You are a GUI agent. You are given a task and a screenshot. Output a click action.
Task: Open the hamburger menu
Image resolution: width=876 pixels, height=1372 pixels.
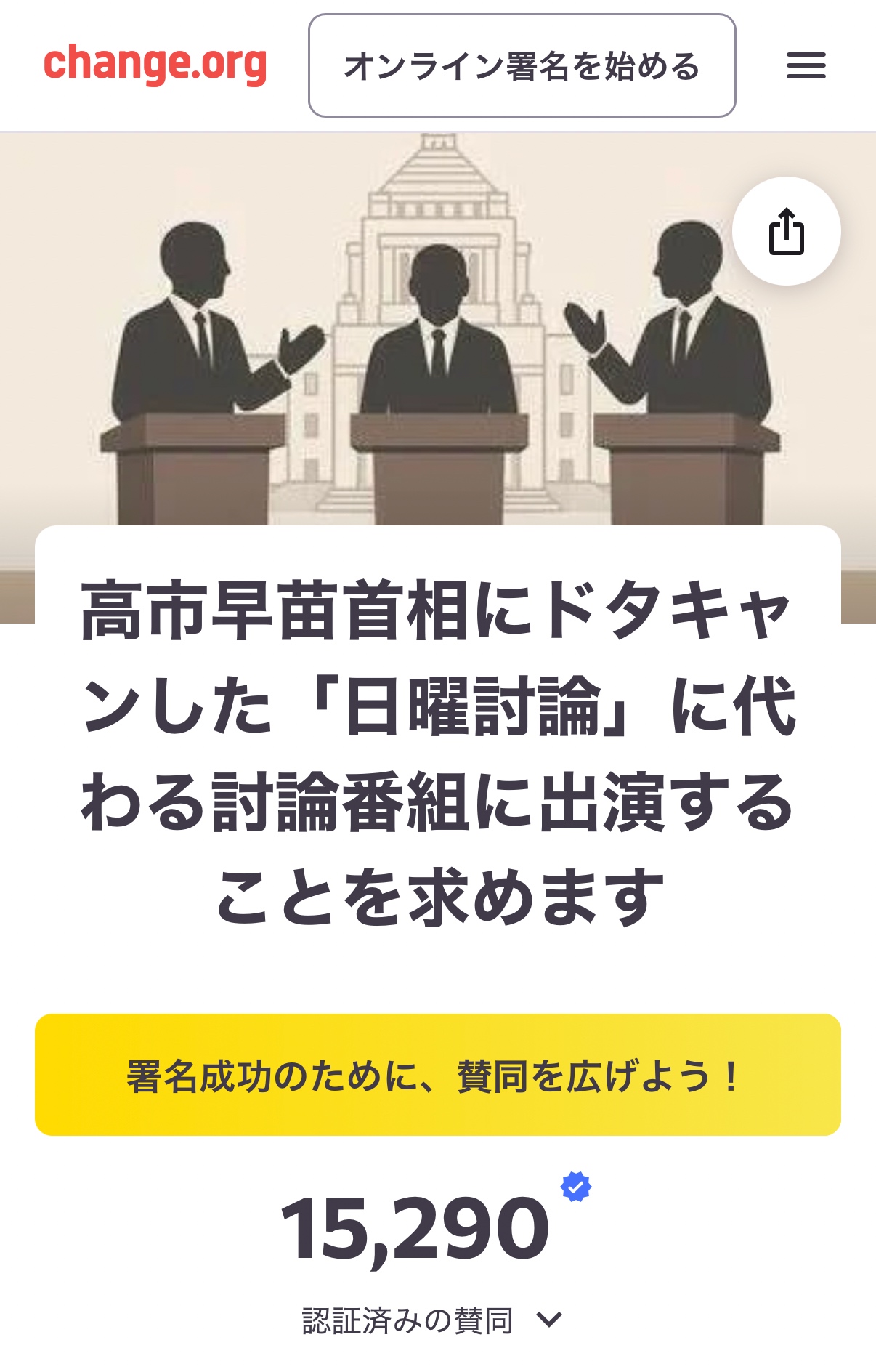pos(806,65)
